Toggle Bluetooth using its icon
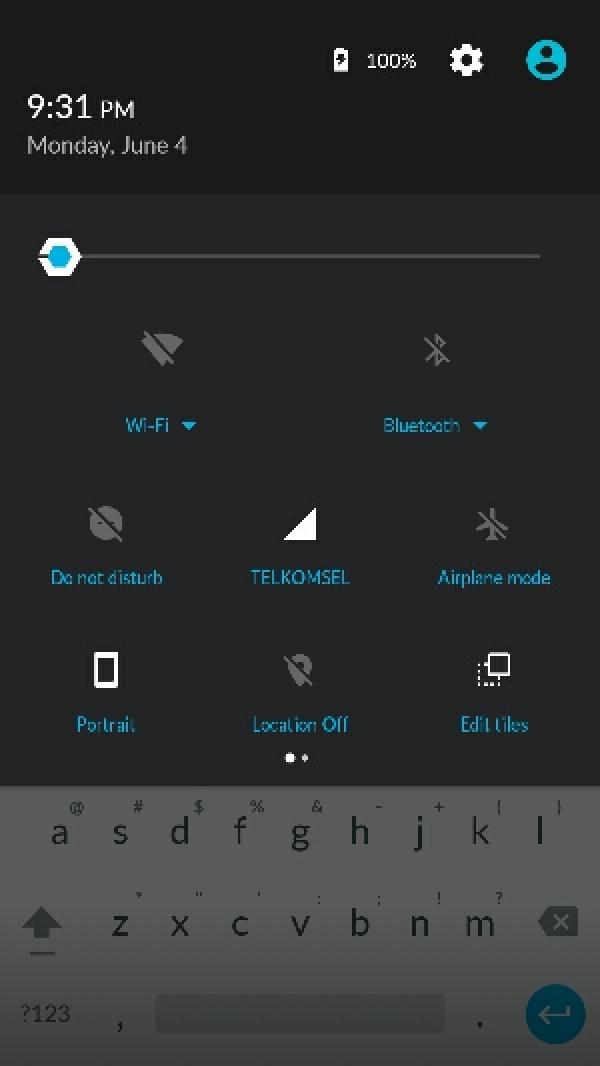The width and height of the screenshot is (600, 1066). 436,349
